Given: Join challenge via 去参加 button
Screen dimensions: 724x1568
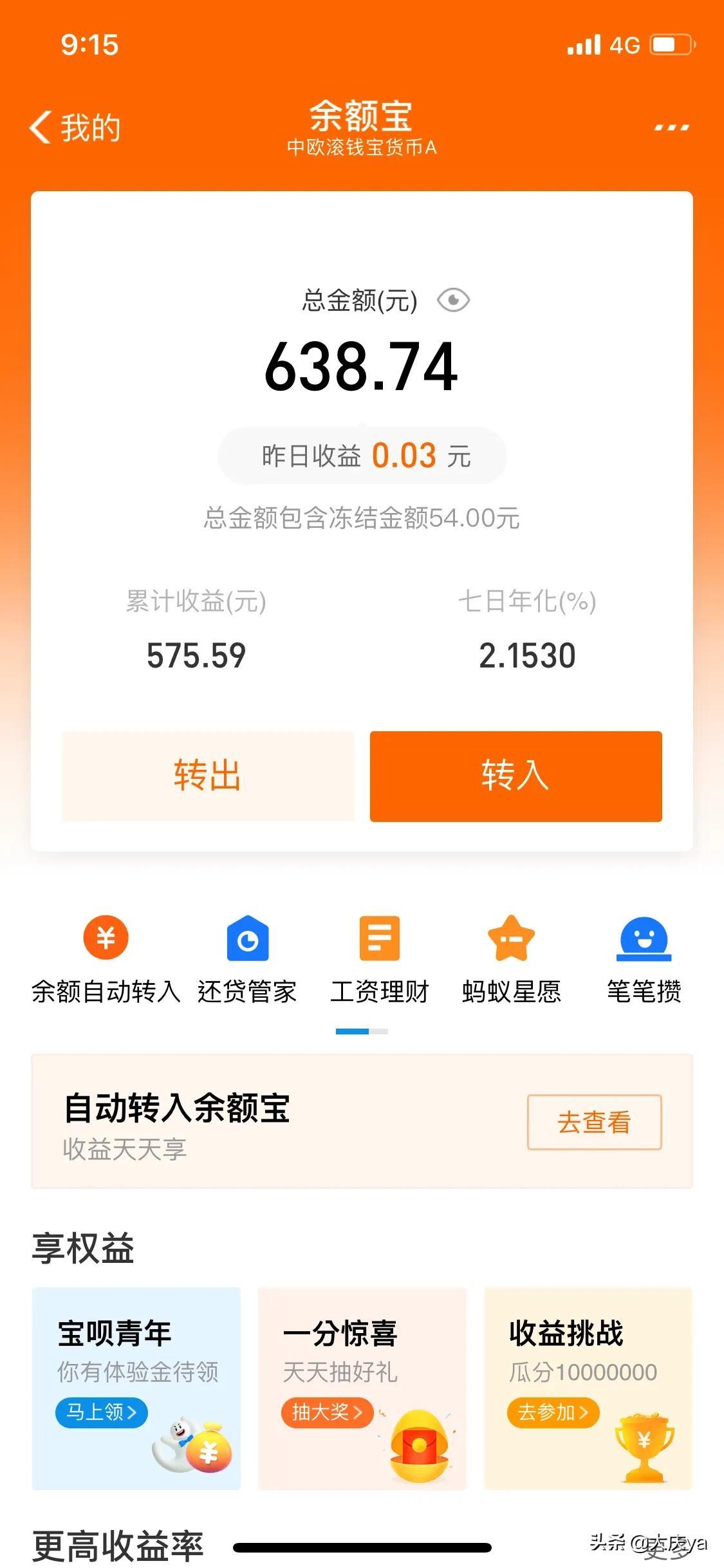Looking at the screenshot, I should (553, 1412).
